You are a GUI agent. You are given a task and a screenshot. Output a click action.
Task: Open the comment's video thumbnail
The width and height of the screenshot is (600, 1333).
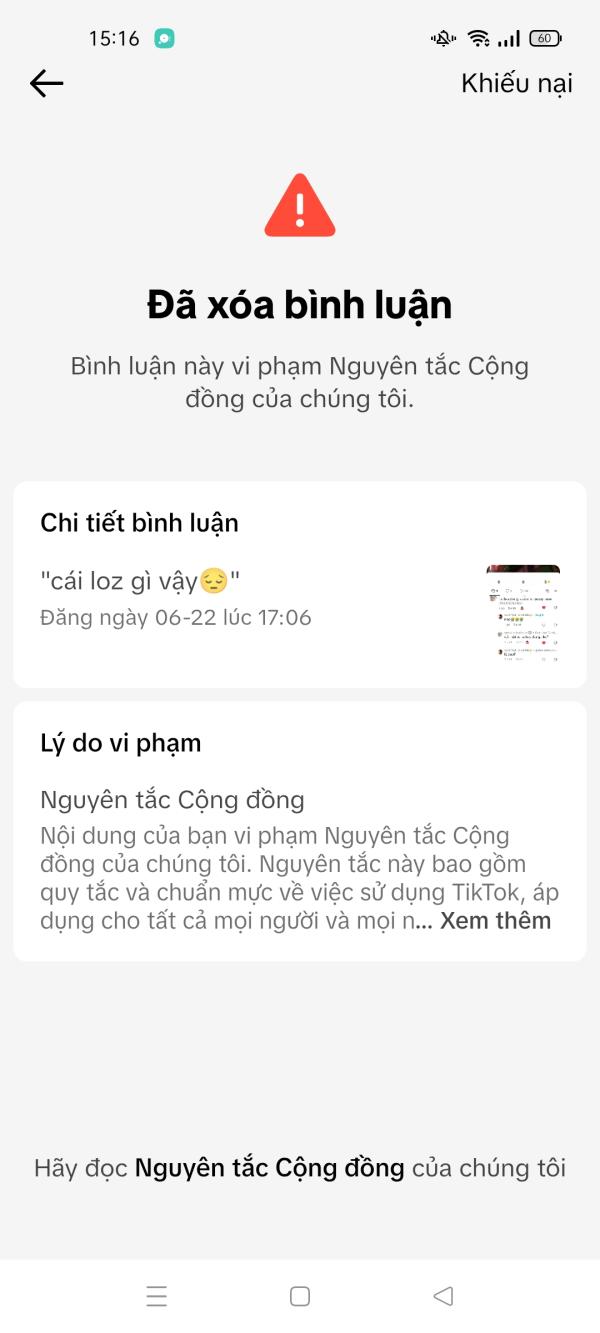pos(523,614)
